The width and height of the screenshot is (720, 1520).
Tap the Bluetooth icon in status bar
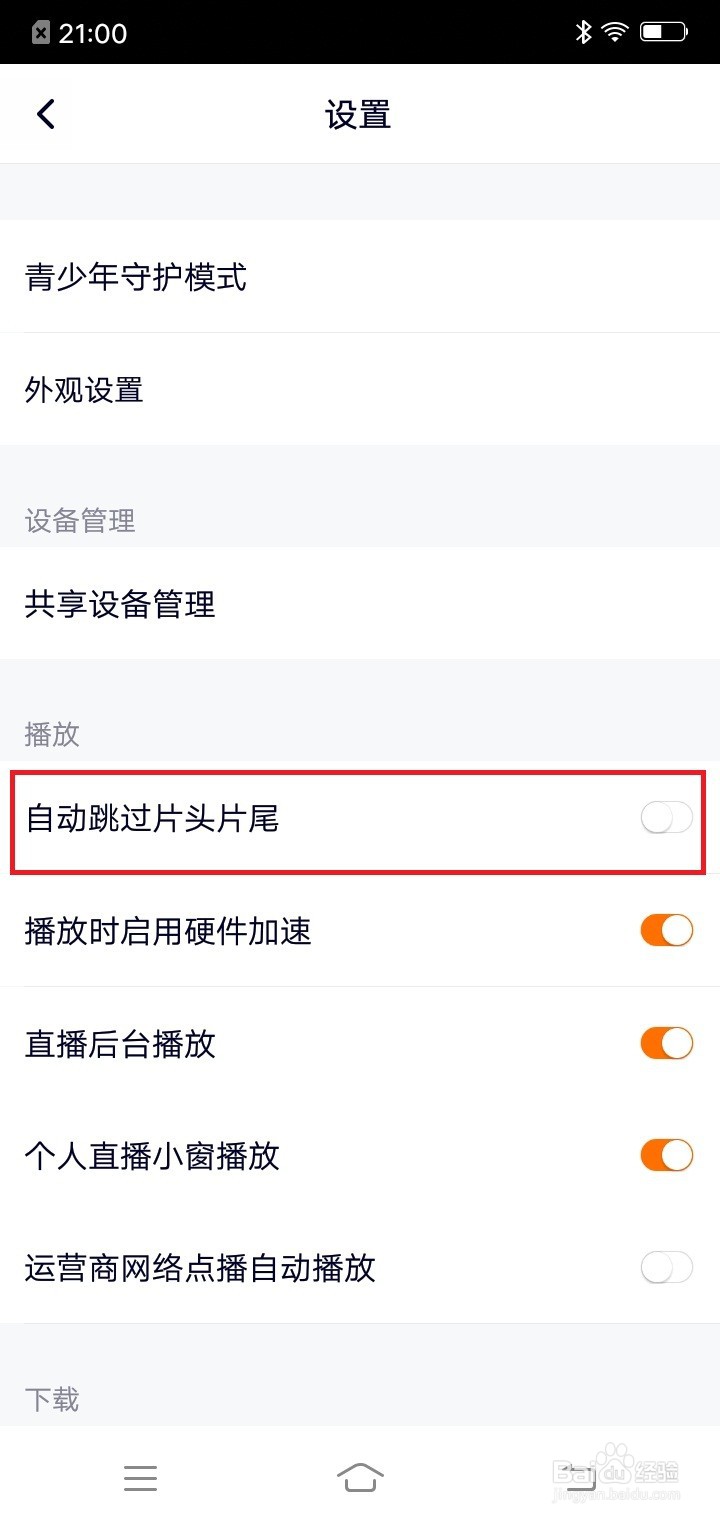click(x=583, y=31)
